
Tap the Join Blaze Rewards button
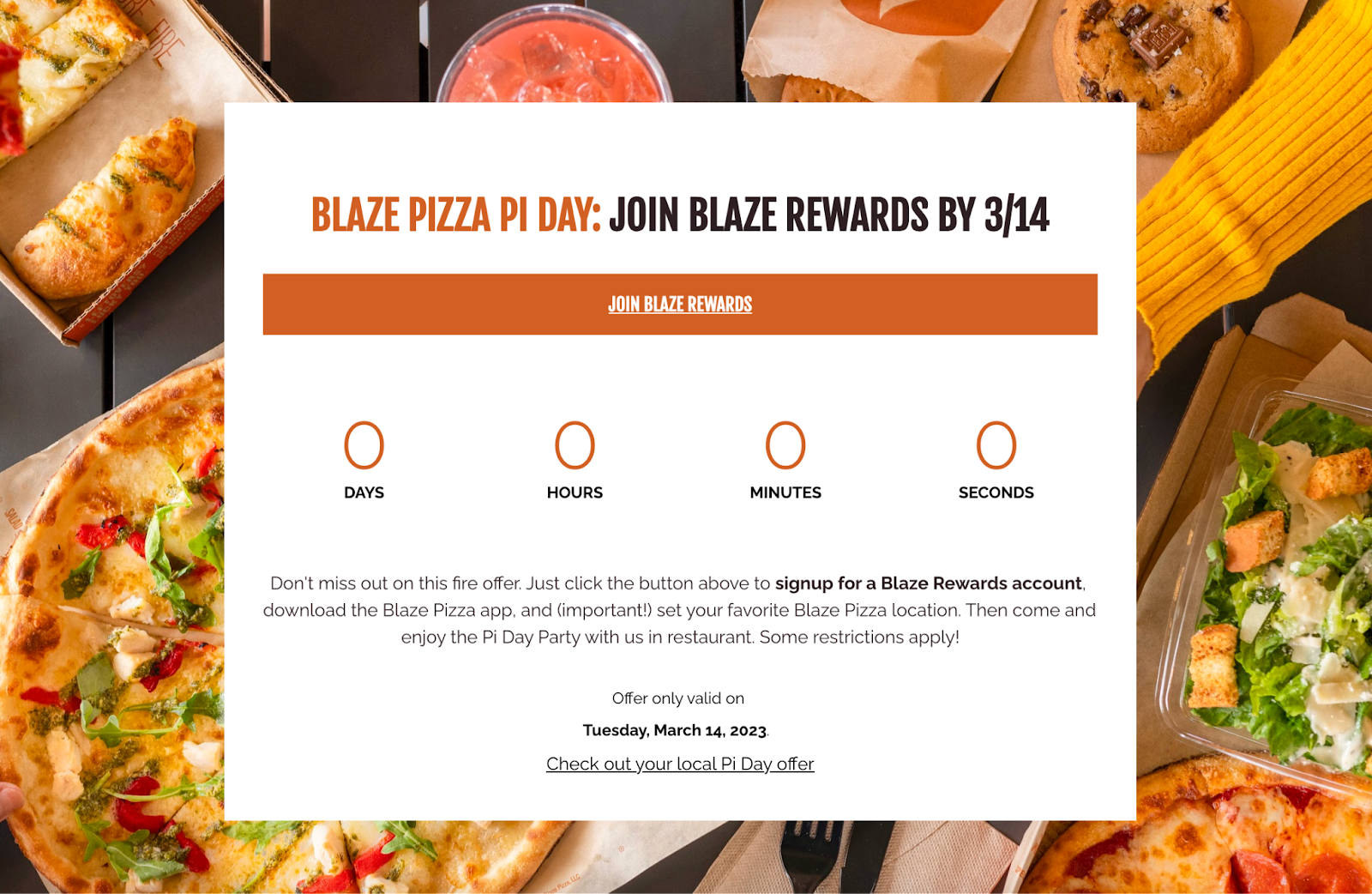[x=680, y=305]
